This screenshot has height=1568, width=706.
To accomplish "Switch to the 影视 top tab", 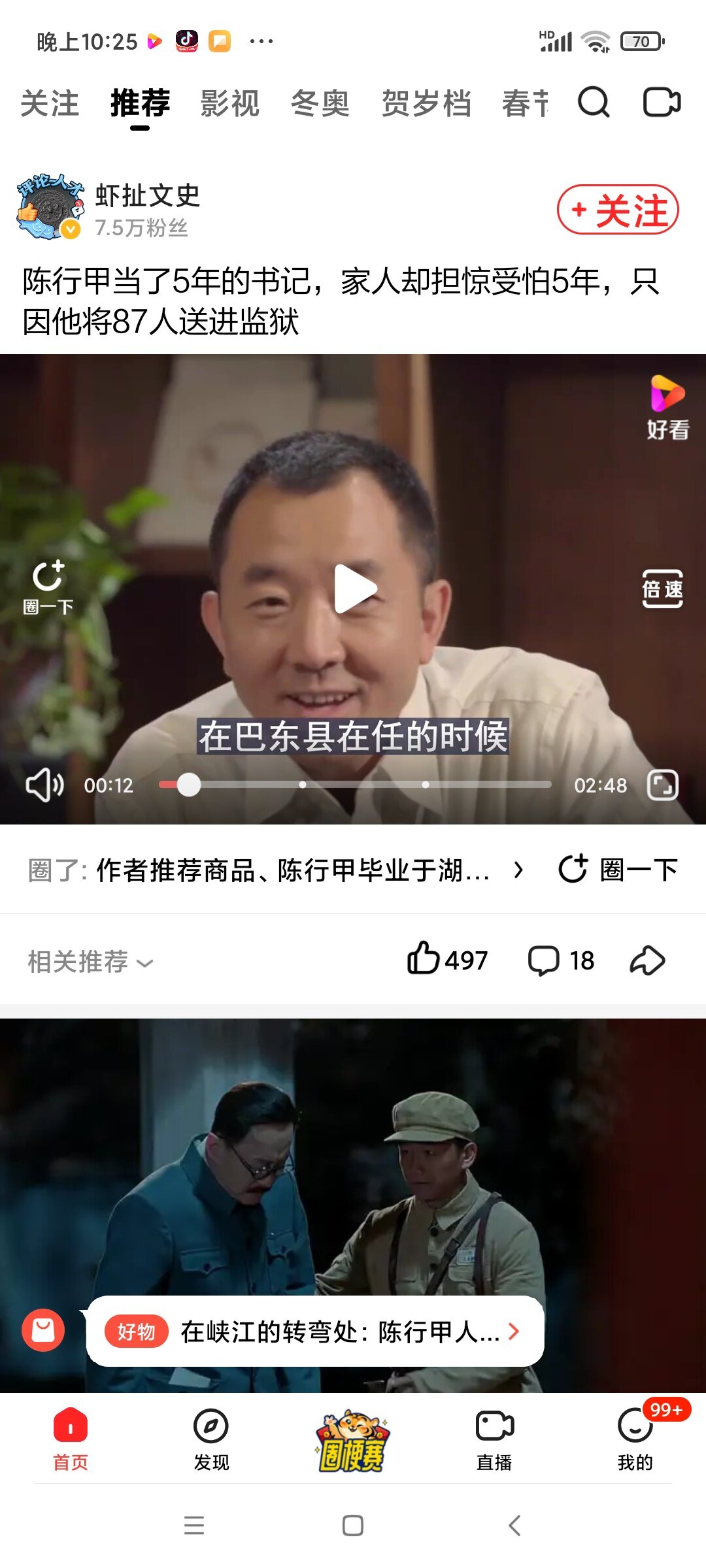I will pos(229,104).
